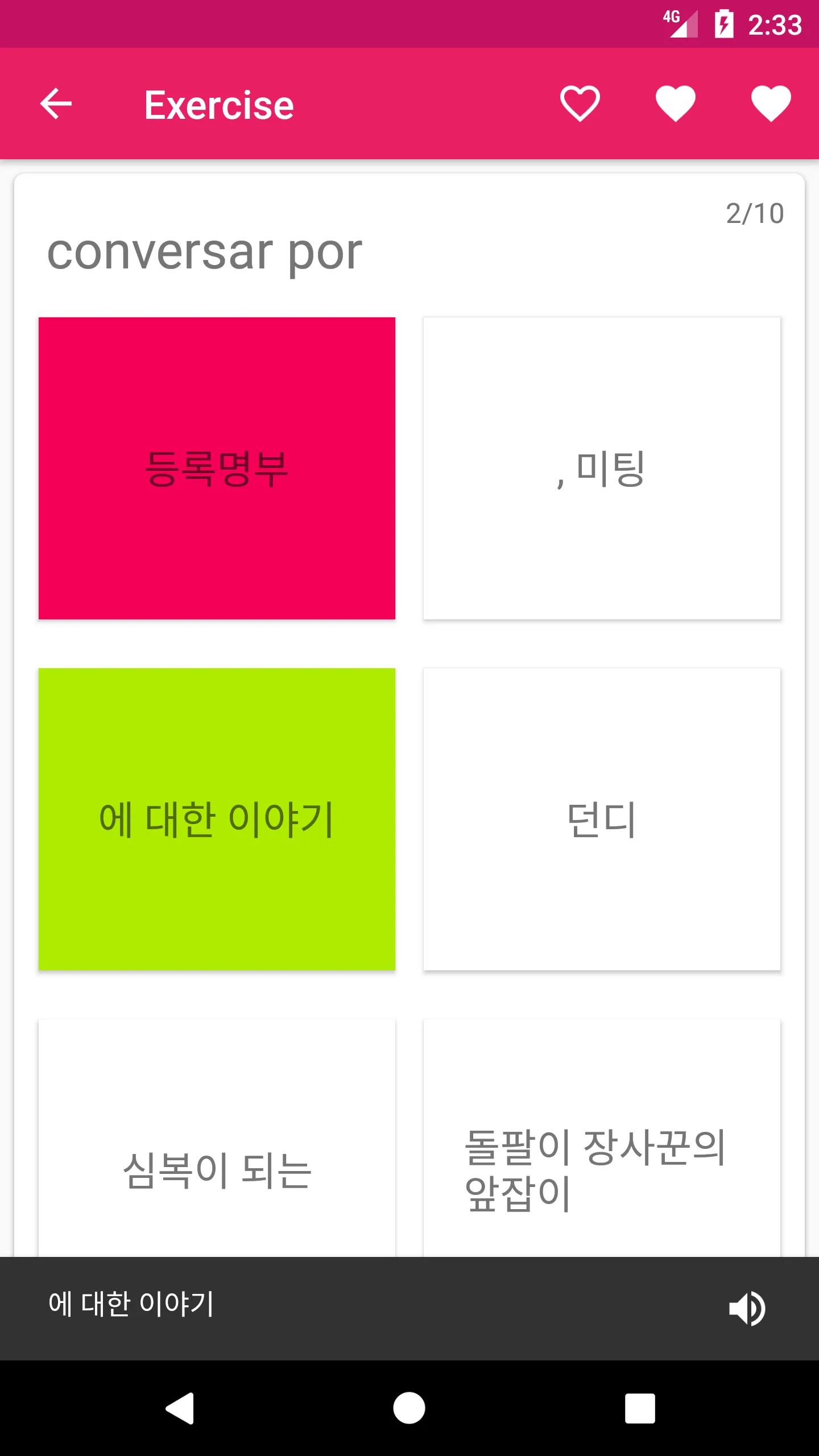Open recent apps from navigation bar
Image resolution: width=819 pixels, height=1456 pixels.
640,1408
